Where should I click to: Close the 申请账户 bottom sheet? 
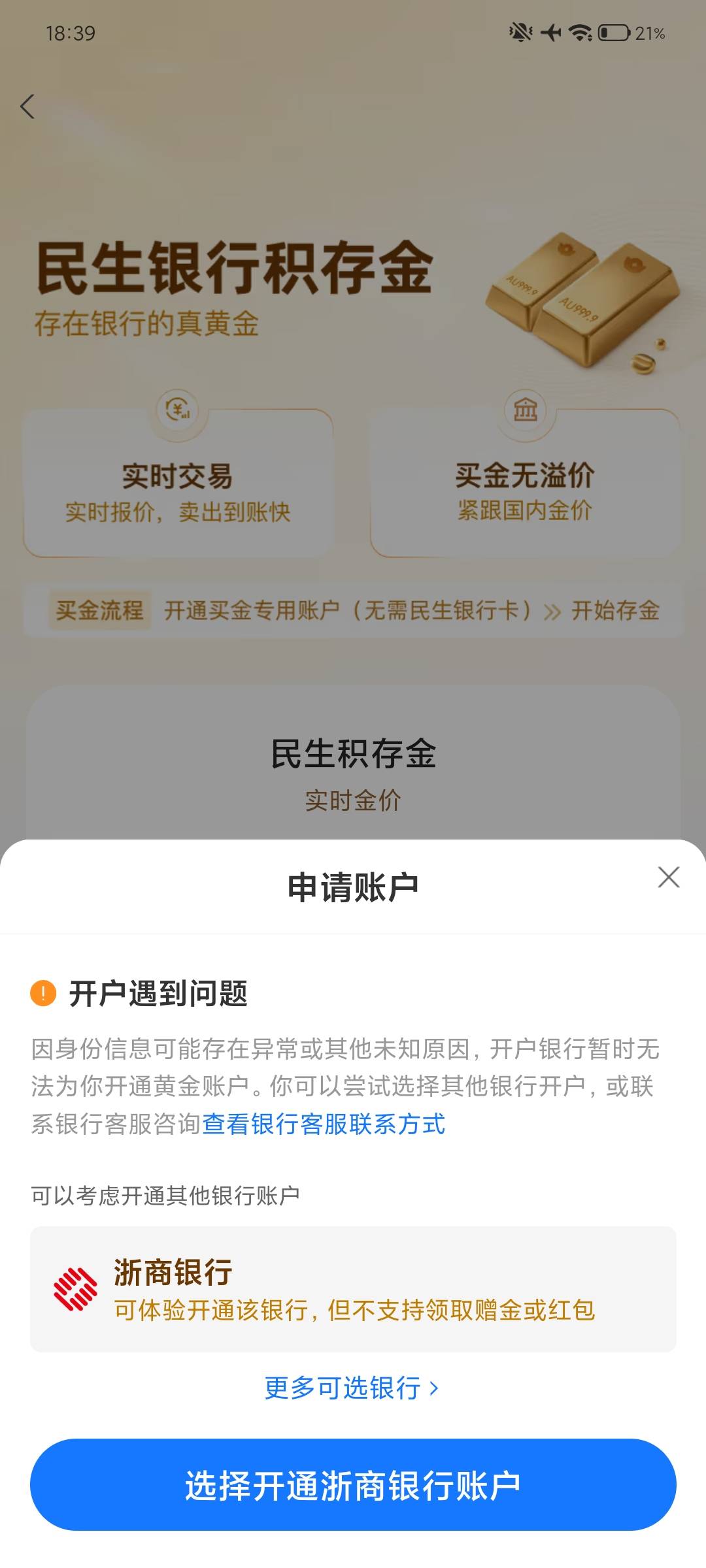tap(668, 877)
